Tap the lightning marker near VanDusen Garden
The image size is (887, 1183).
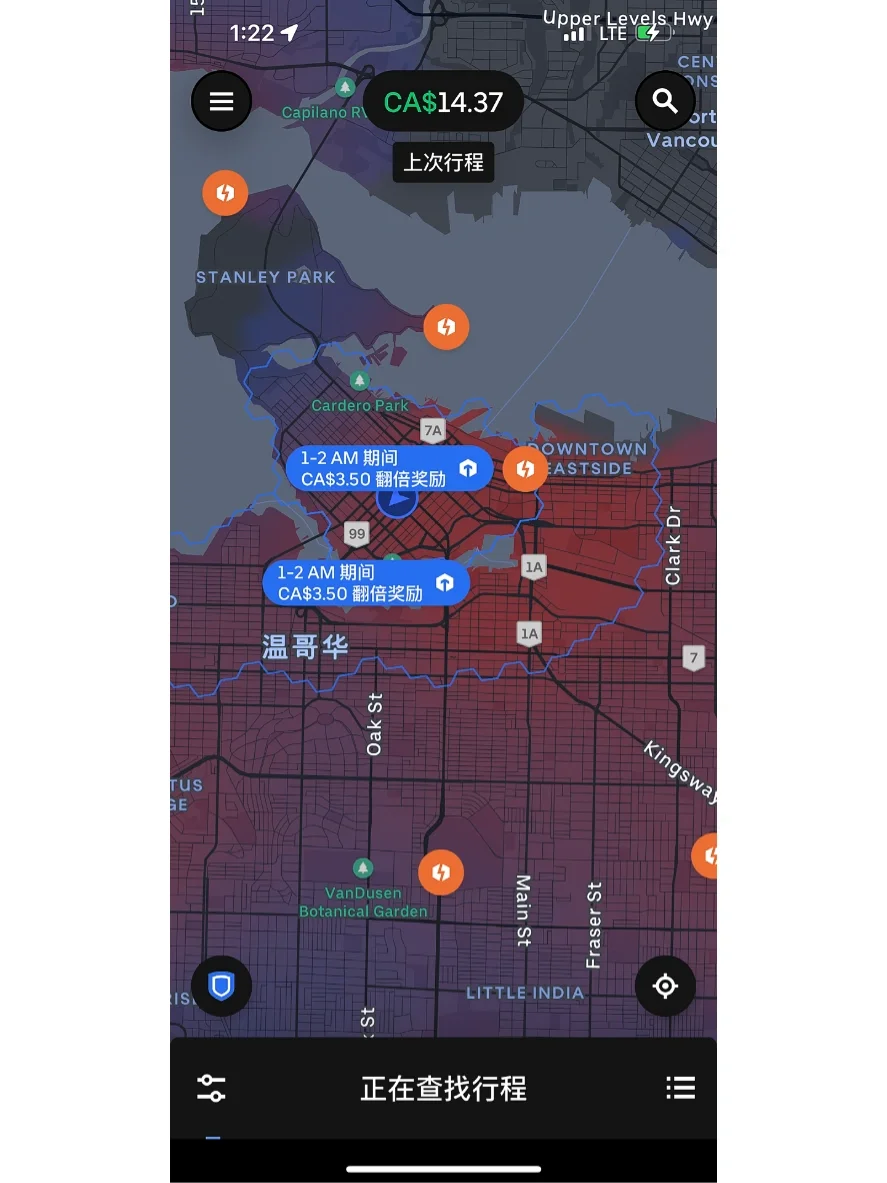point(441,873)
